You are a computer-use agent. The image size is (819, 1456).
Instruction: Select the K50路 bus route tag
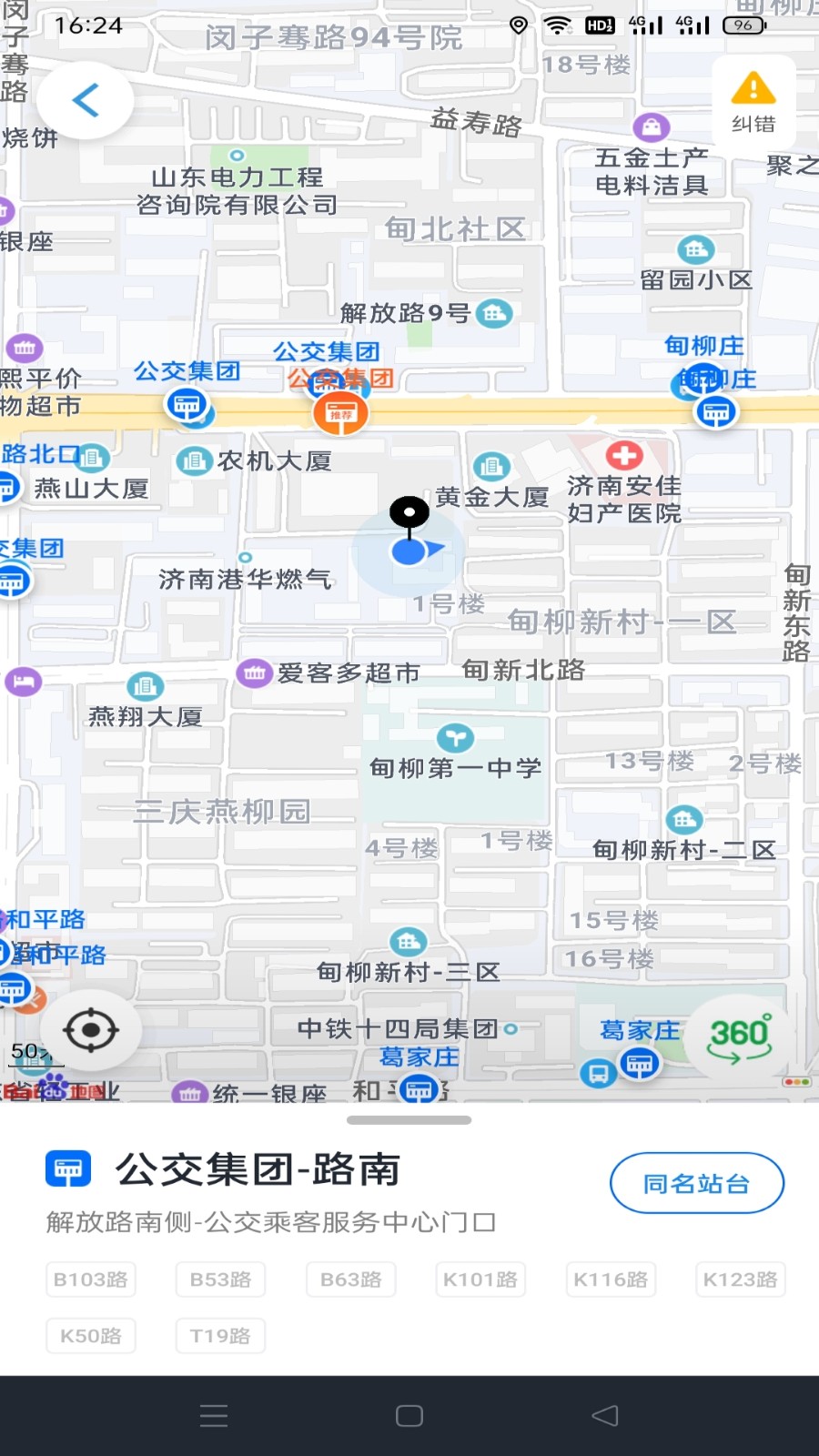(x=90, y=1336)
